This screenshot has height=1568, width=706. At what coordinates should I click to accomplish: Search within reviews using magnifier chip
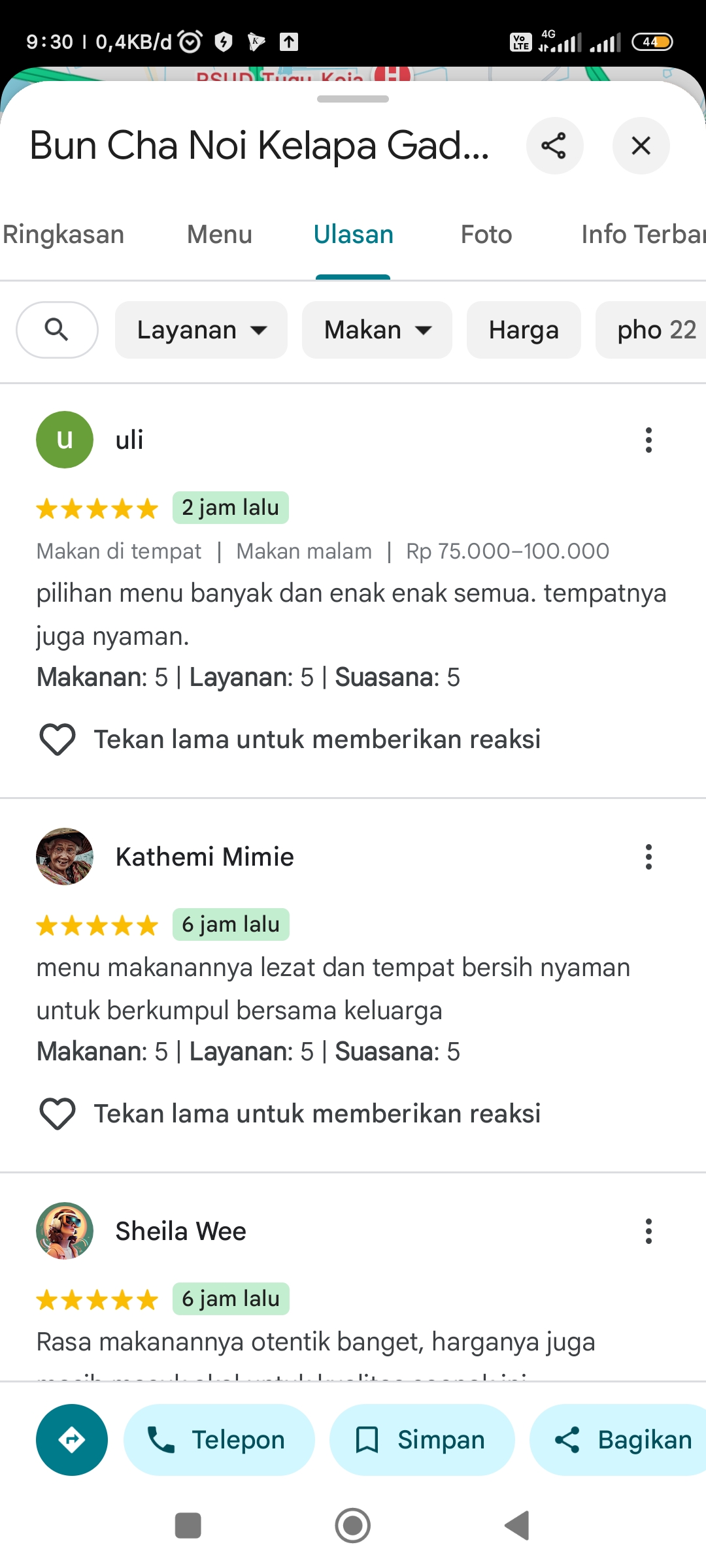(57, 330)
